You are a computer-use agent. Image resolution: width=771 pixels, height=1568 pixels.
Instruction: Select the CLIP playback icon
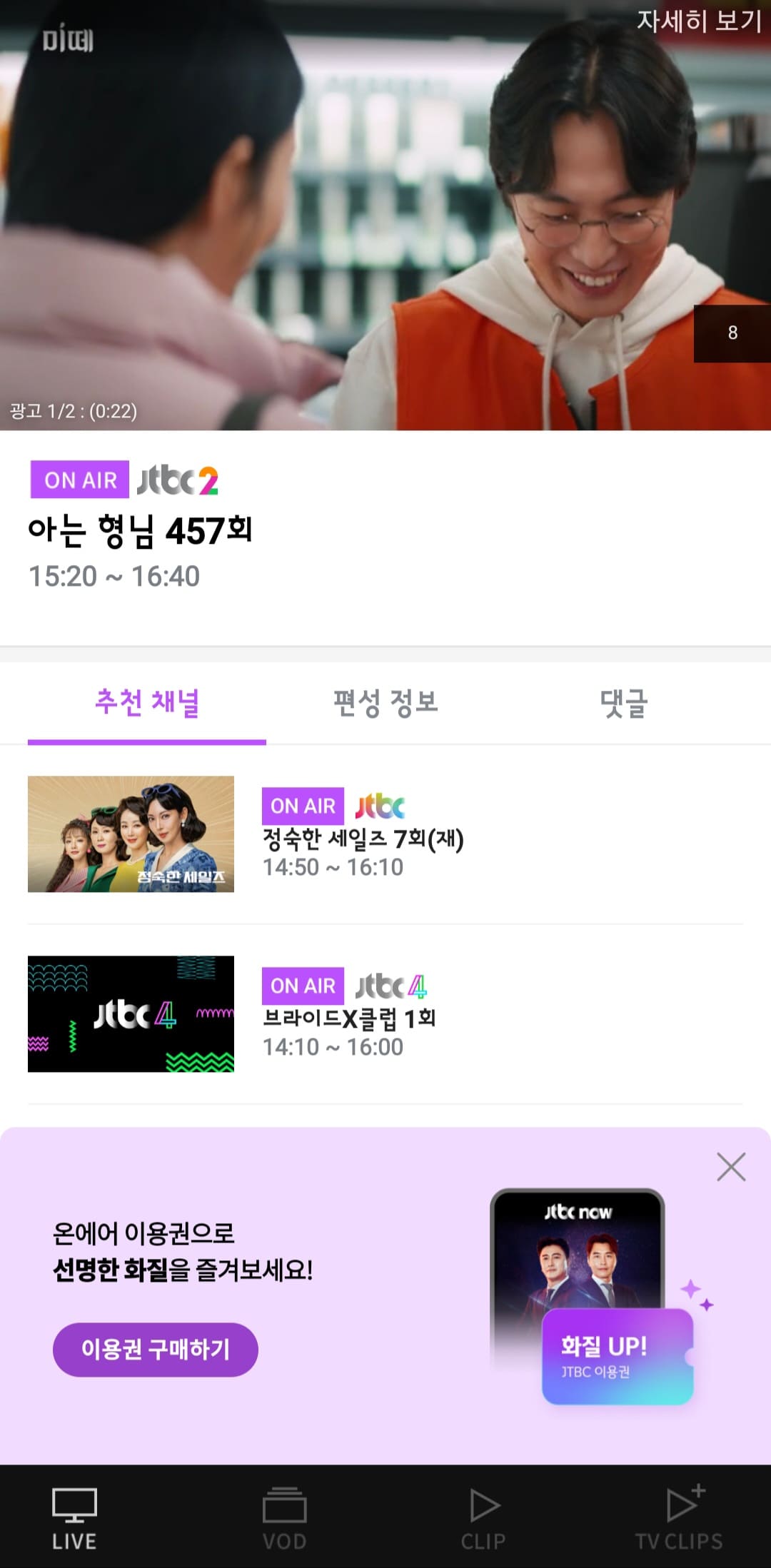(x=483, y=1506)
